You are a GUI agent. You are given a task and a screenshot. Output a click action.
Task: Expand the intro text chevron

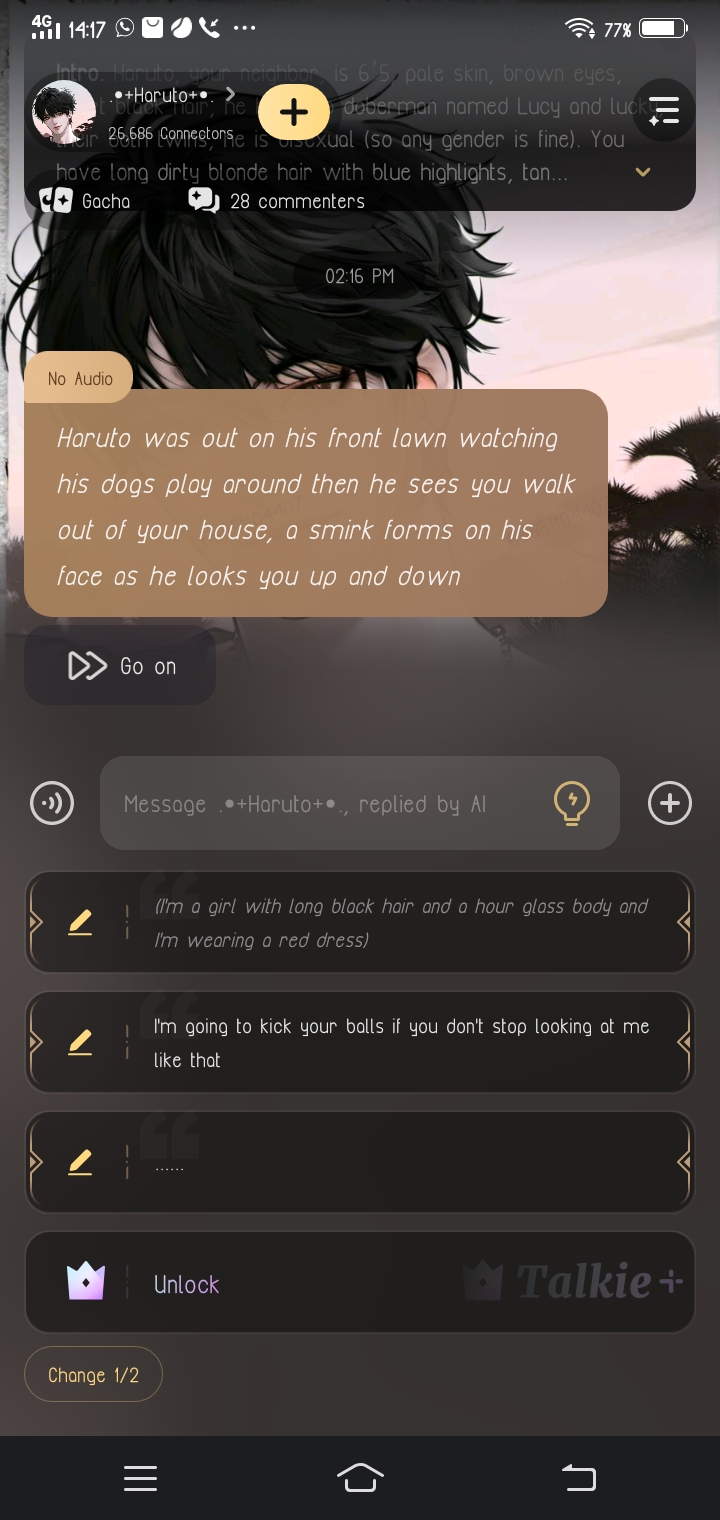tap(643, 172)
